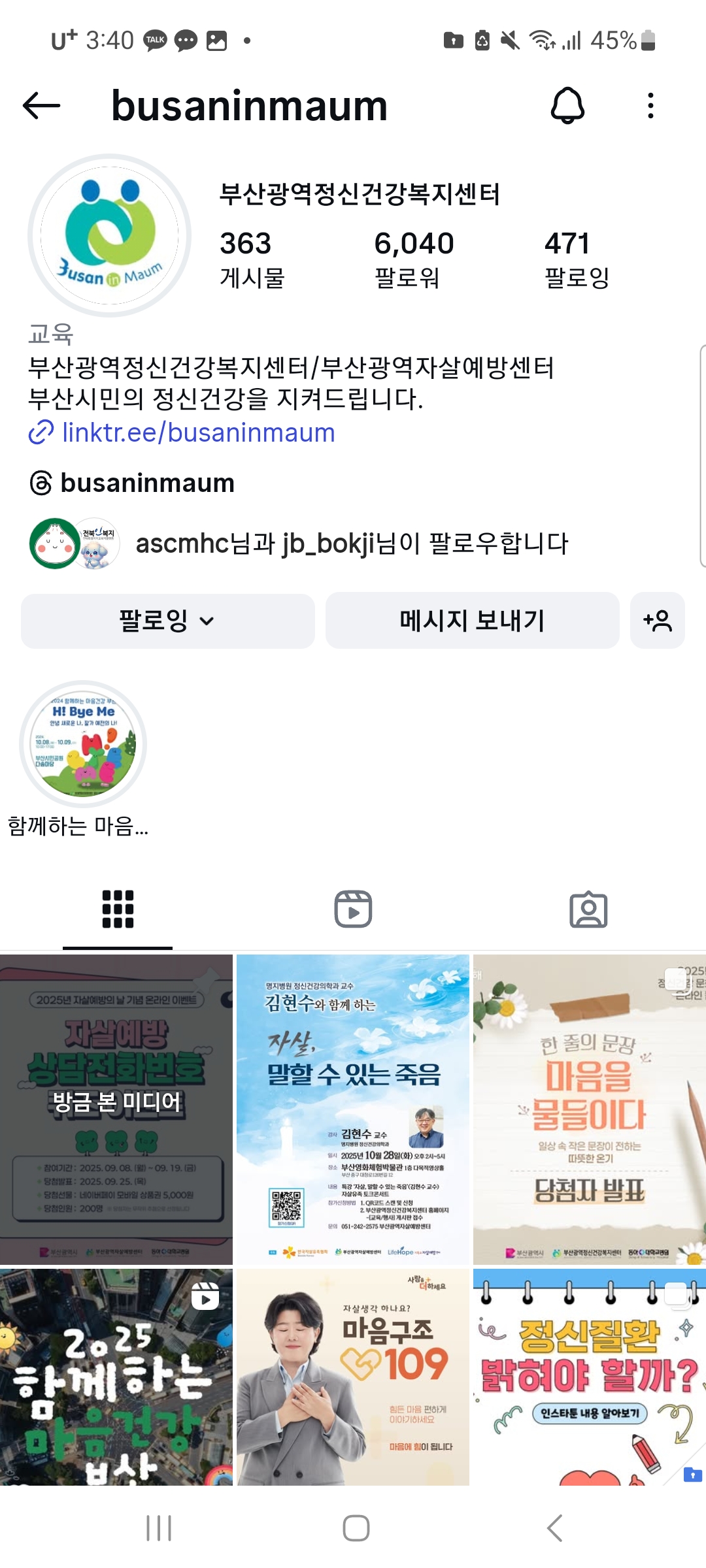This screenshot has width=706, height=1568.
Task: Open suggested accounts via add-person icon
Action: [x=657, y=621]
